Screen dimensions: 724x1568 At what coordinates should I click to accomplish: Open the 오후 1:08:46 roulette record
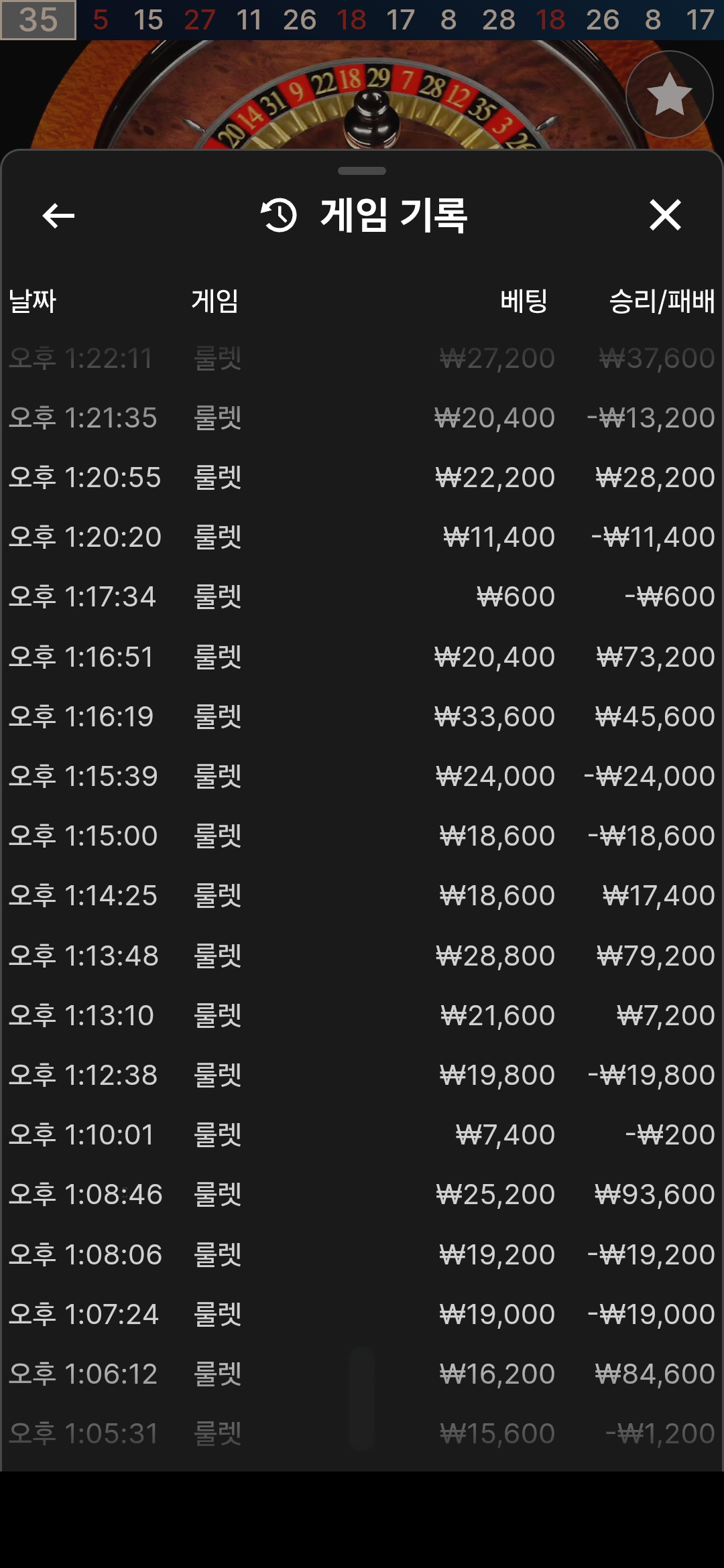click(362, 1195)
